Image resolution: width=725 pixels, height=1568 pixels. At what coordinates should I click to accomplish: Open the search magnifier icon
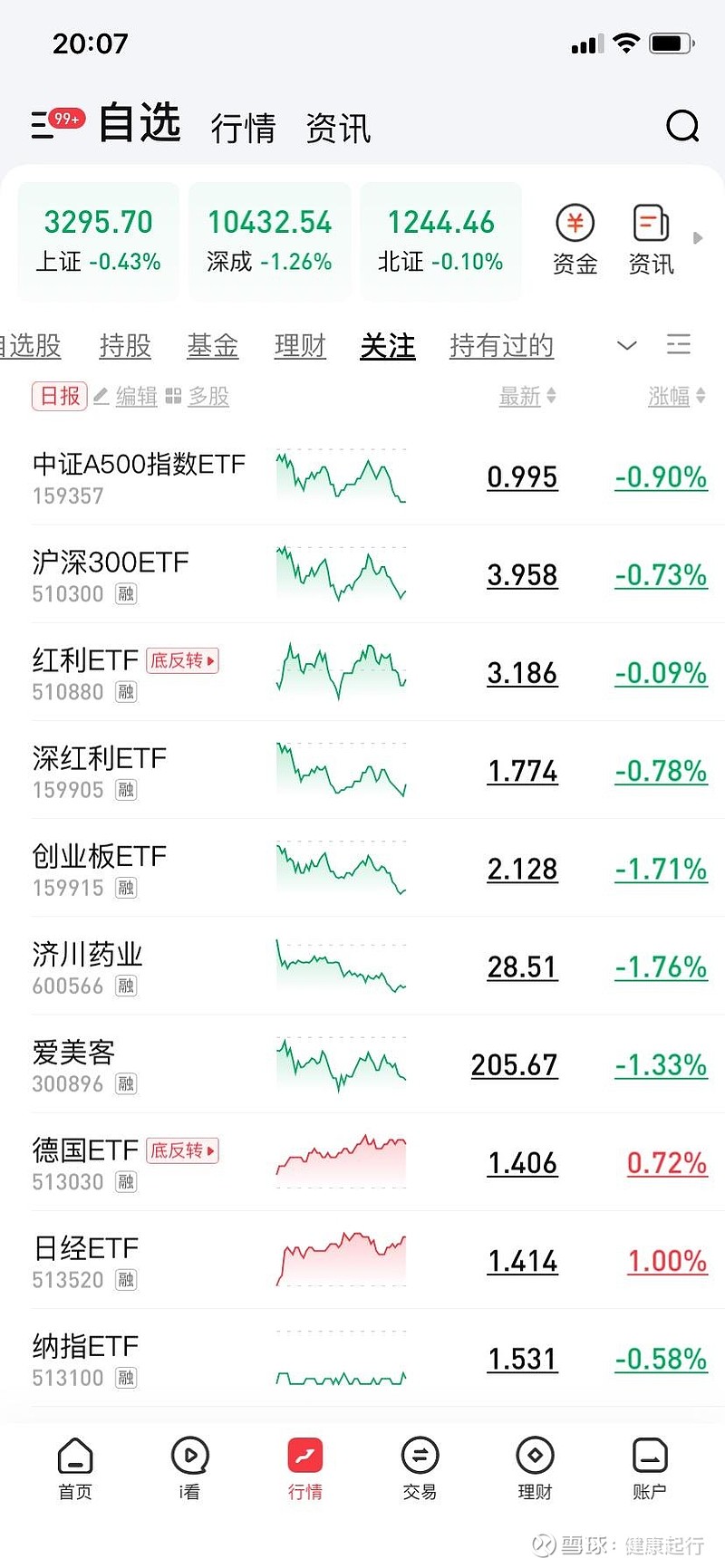point(681,127)
